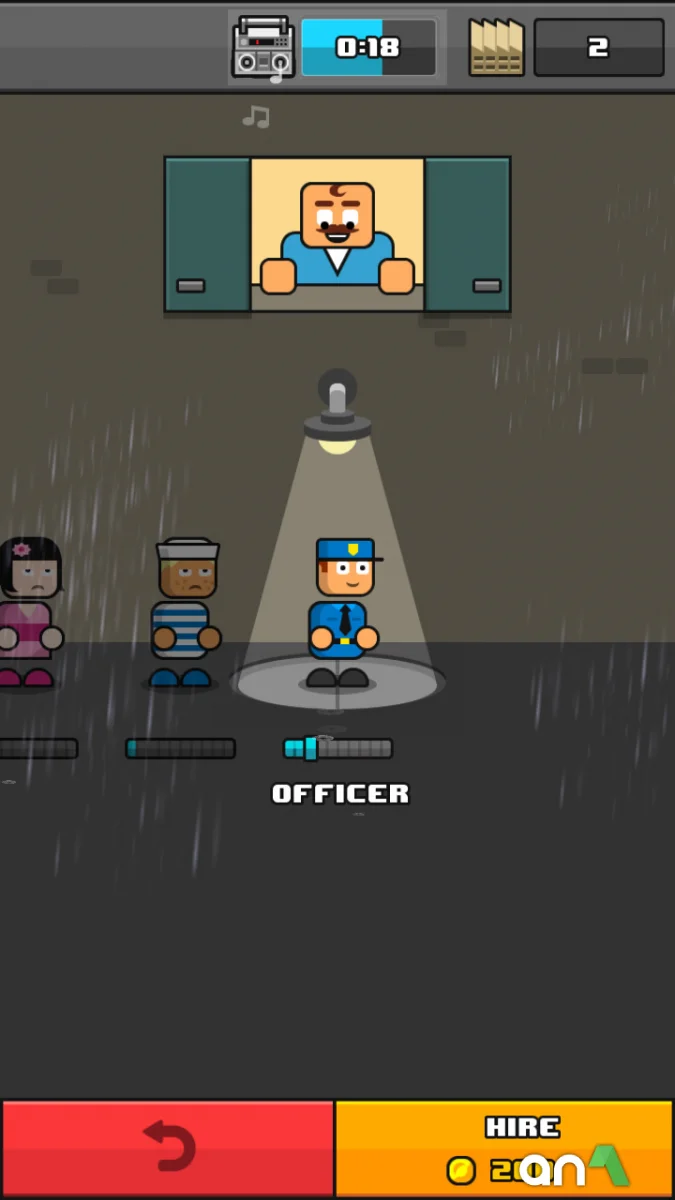
Task: Select the woman in pink dress
Action: pos(28,612)
